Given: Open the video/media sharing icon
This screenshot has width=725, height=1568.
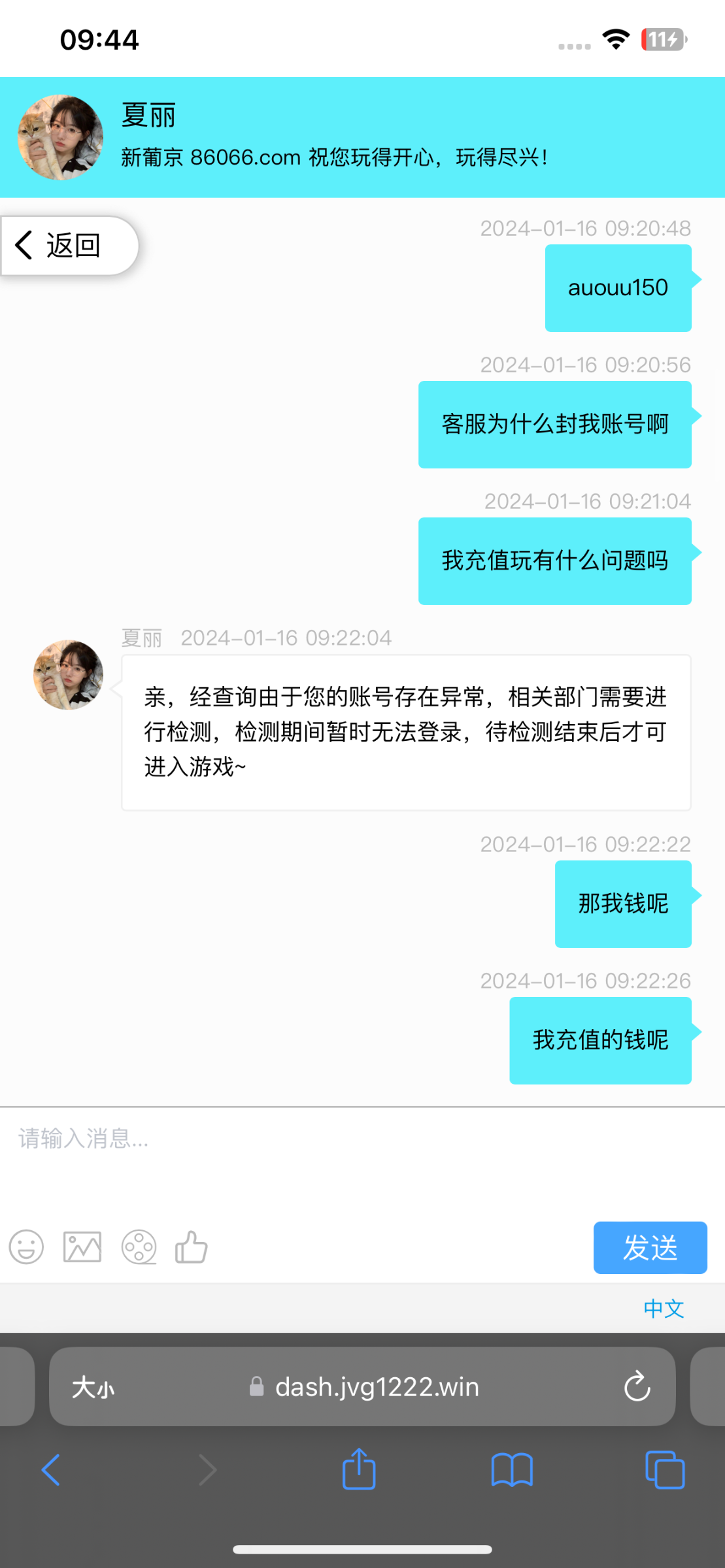Looking at the screenshot, I should click(x=137, y=1247).
